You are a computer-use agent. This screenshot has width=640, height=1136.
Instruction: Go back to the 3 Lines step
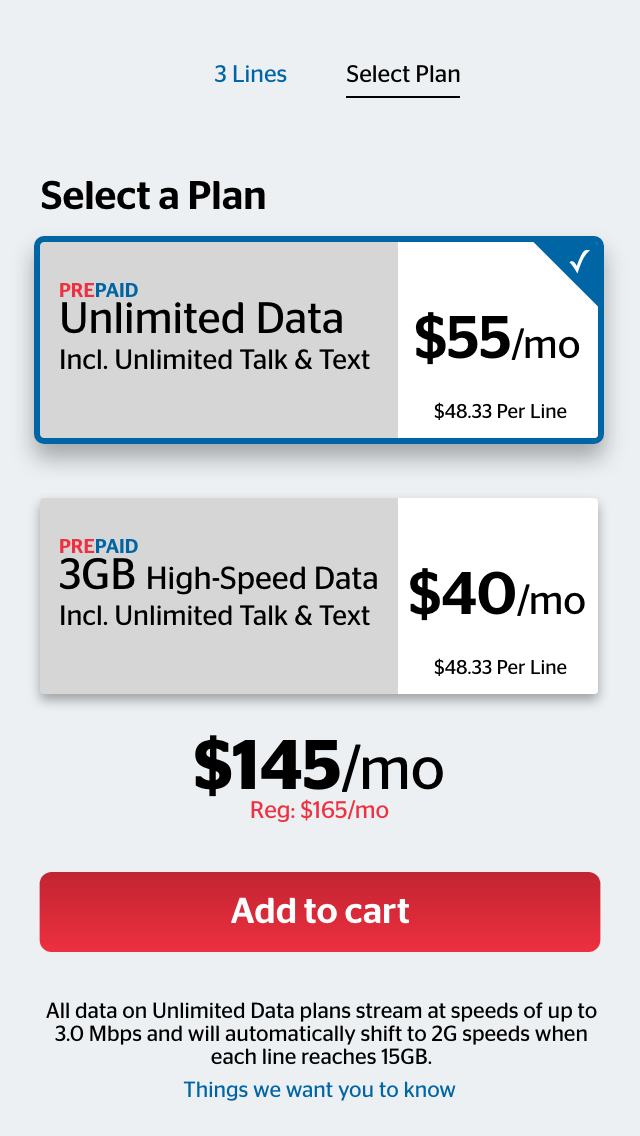pos(250,75)
